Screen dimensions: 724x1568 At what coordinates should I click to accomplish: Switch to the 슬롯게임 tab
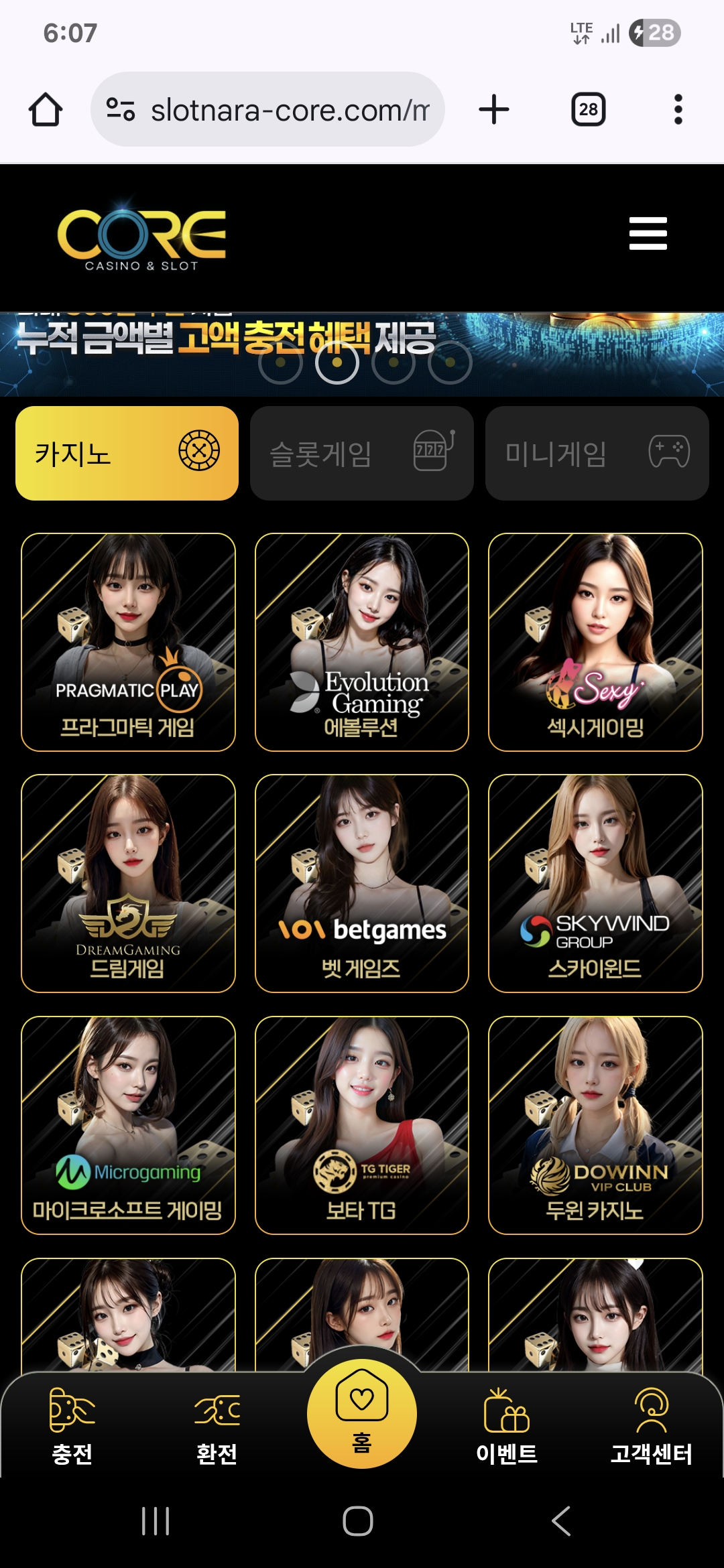coord(361,454)
